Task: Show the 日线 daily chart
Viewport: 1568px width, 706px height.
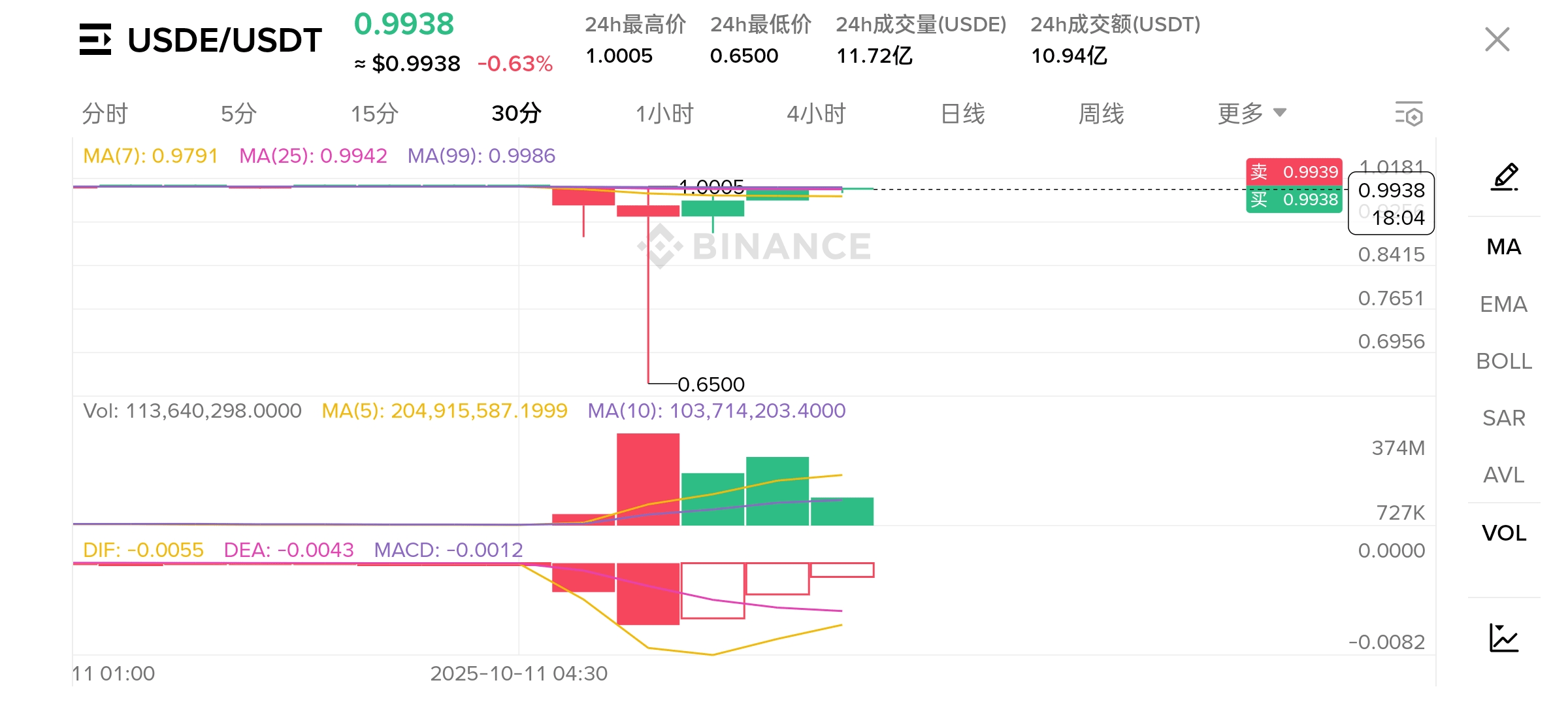Action: pyautogui.click(x=962, y=114)
